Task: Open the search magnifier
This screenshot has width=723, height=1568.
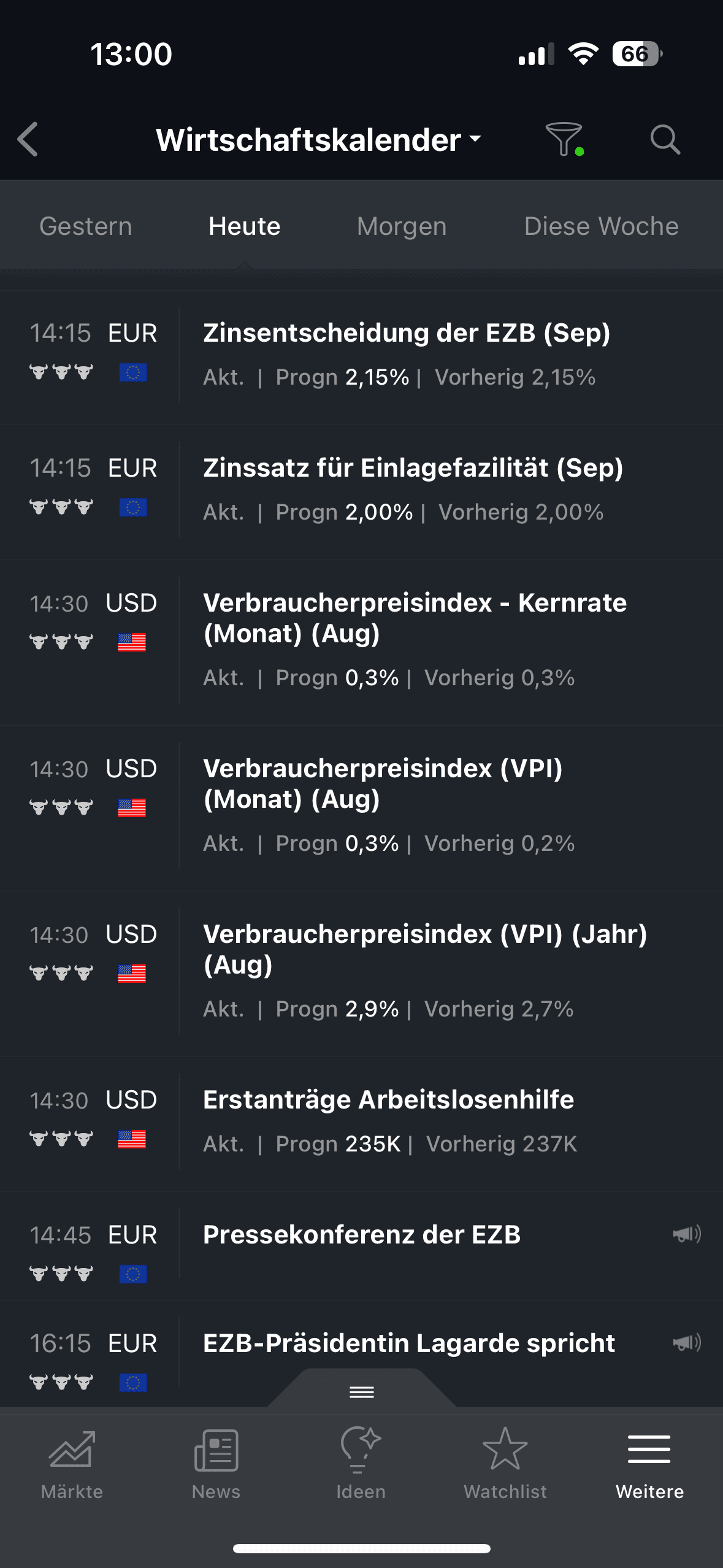Action: tap(665, 139)
